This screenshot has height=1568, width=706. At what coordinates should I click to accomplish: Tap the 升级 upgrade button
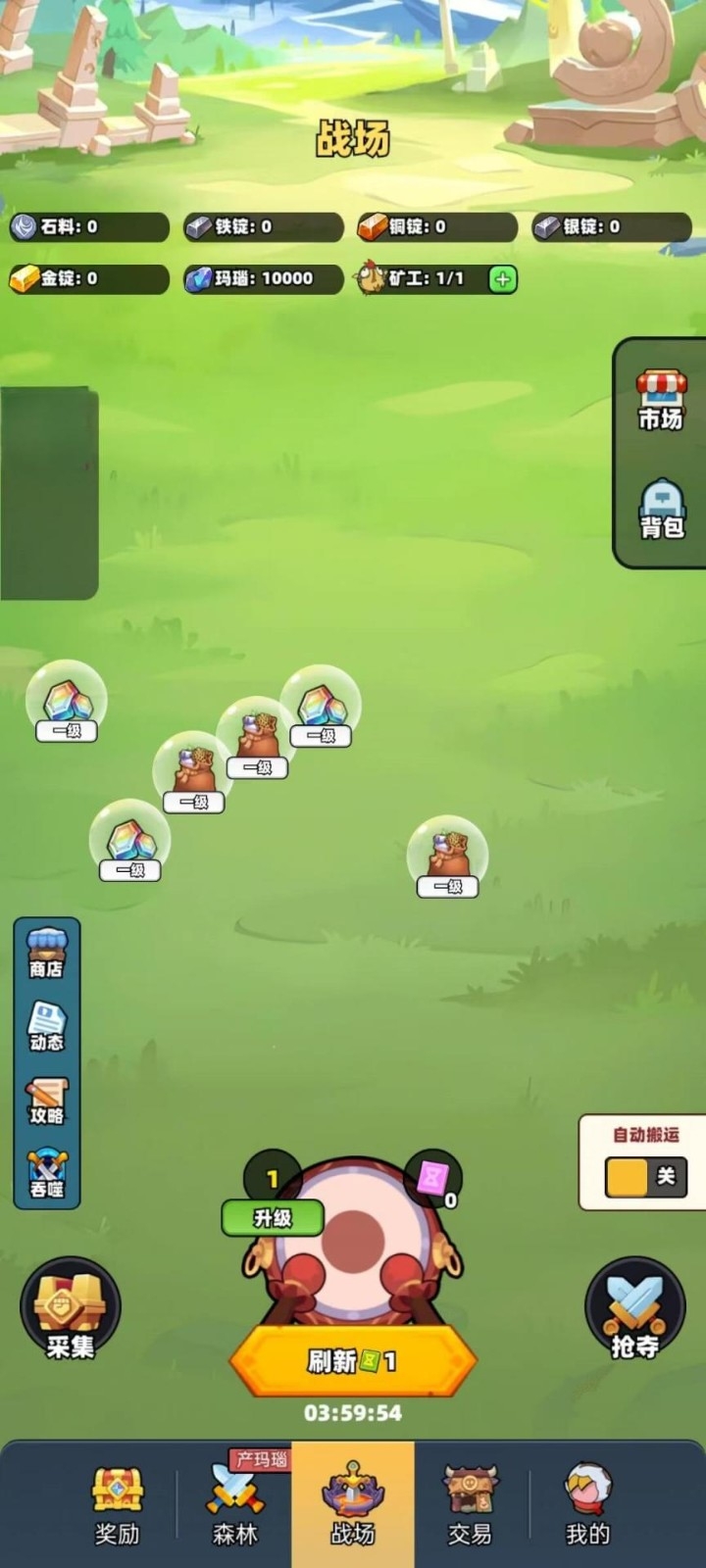coord(273,1218)
